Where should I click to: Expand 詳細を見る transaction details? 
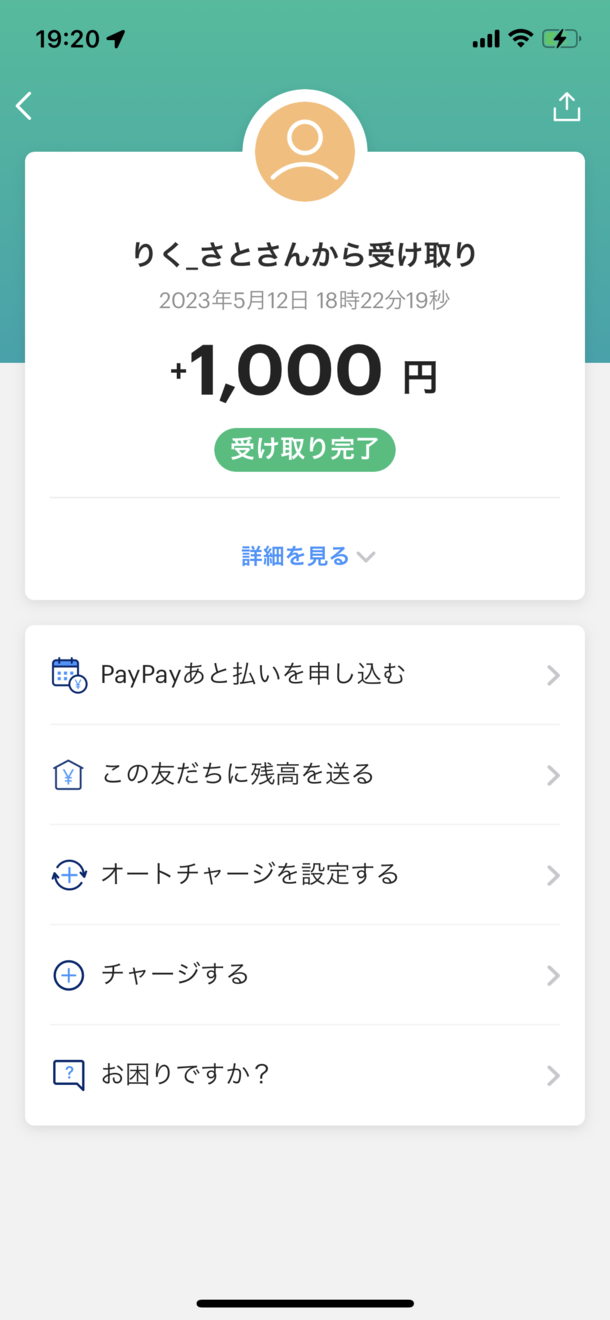[x=307, y=556]
